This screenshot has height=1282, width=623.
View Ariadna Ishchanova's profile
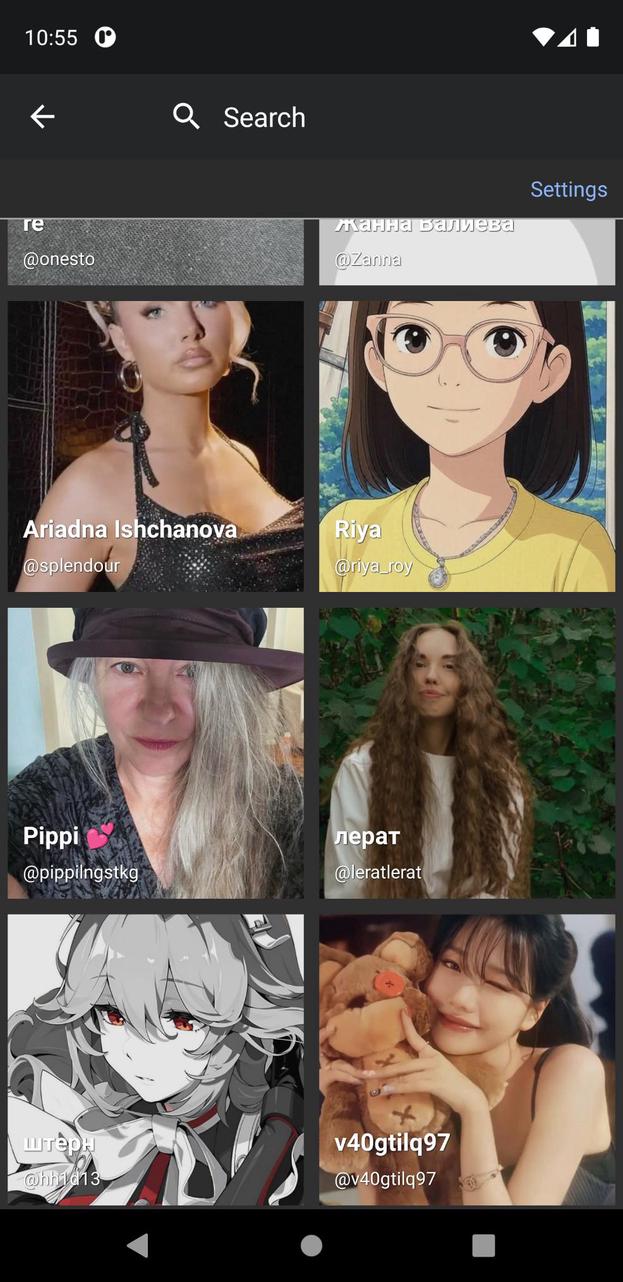coord(155,446)
